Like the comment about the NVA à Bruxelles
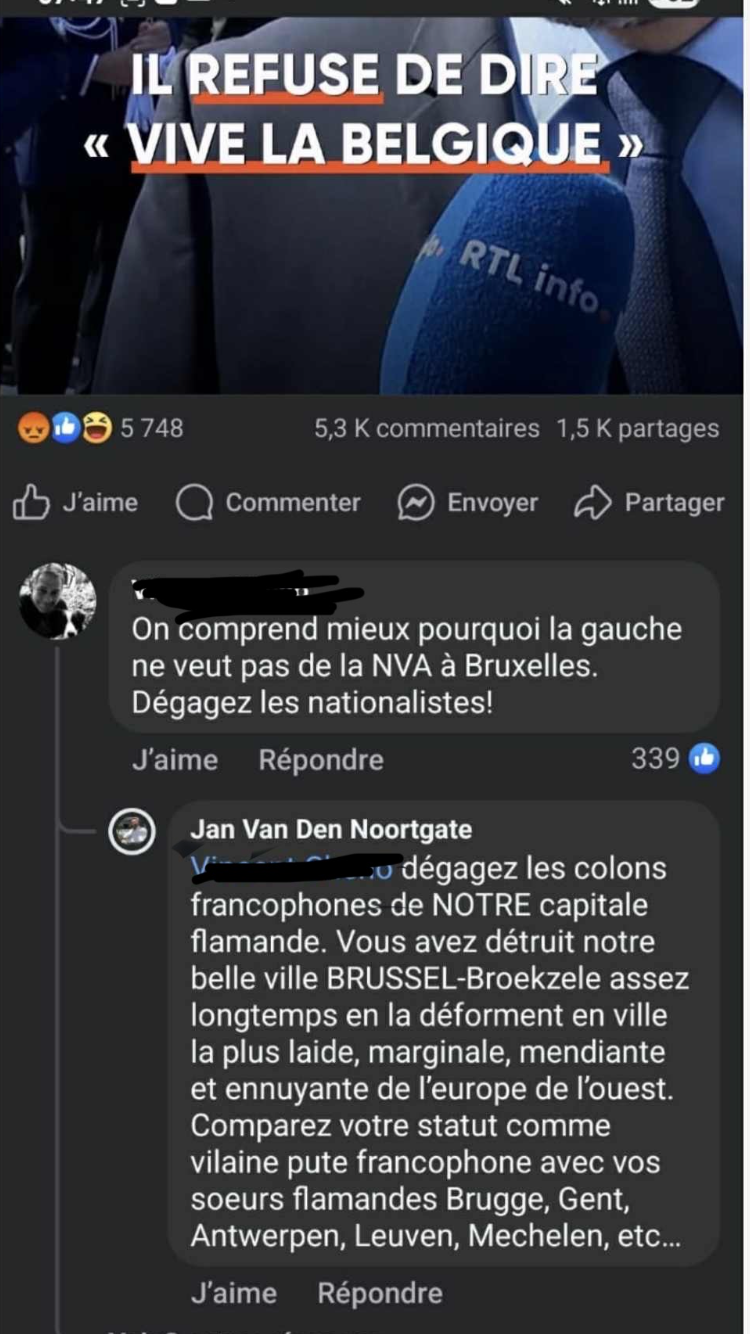Image resolution: width=750 pixels, height=1334 pixels. [174, 760]
